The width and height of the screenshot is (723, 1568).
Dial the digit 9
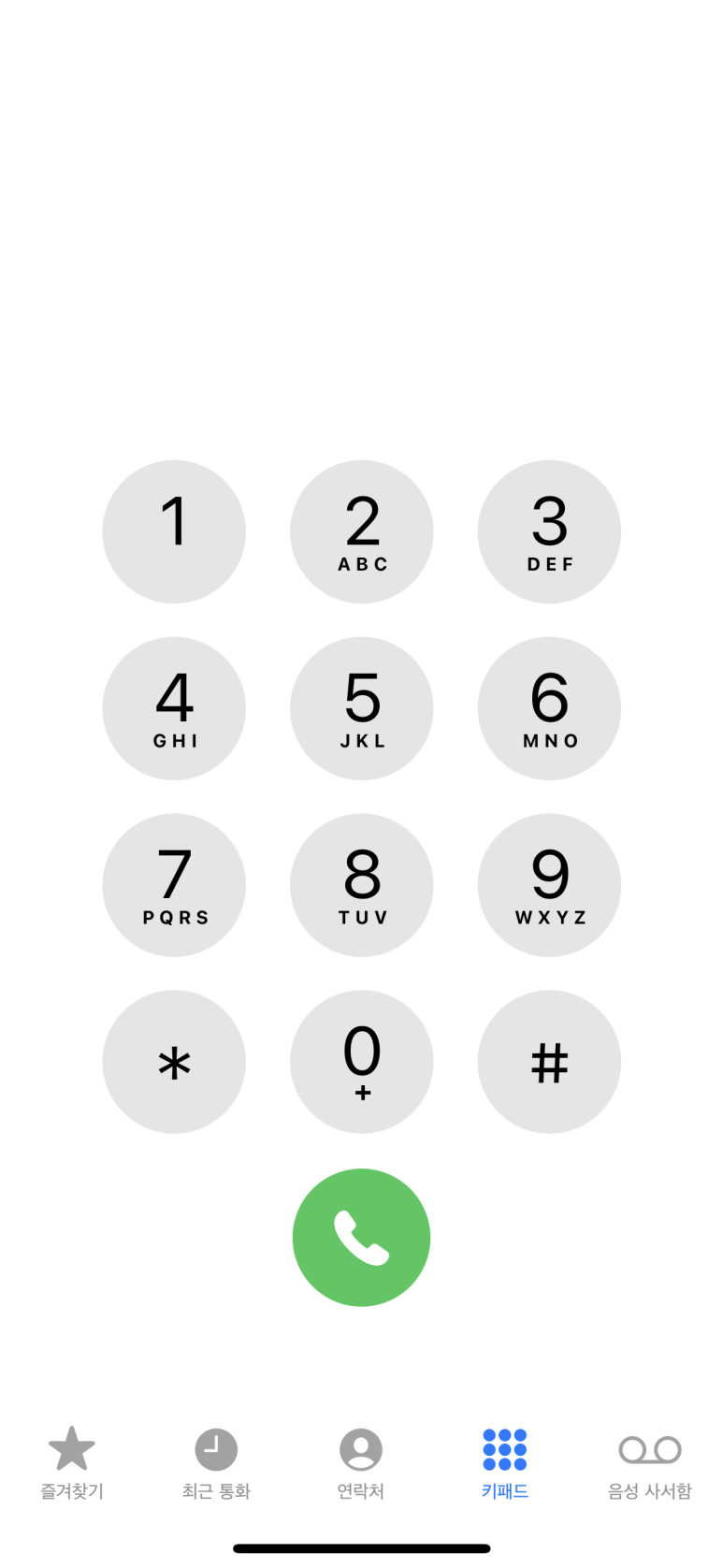(549, 885)
